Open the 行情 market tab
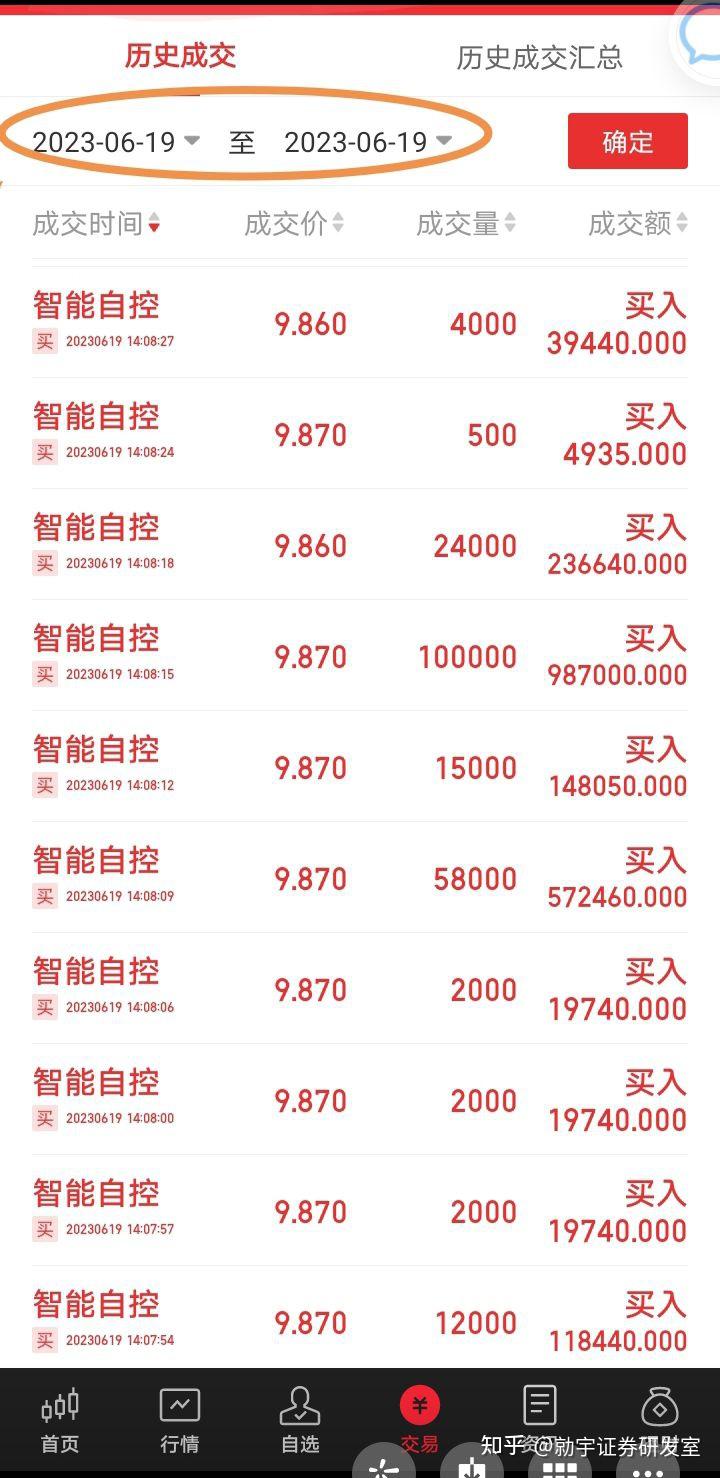The height and width of the screenshot is (1478, 720). [180, 1420]
